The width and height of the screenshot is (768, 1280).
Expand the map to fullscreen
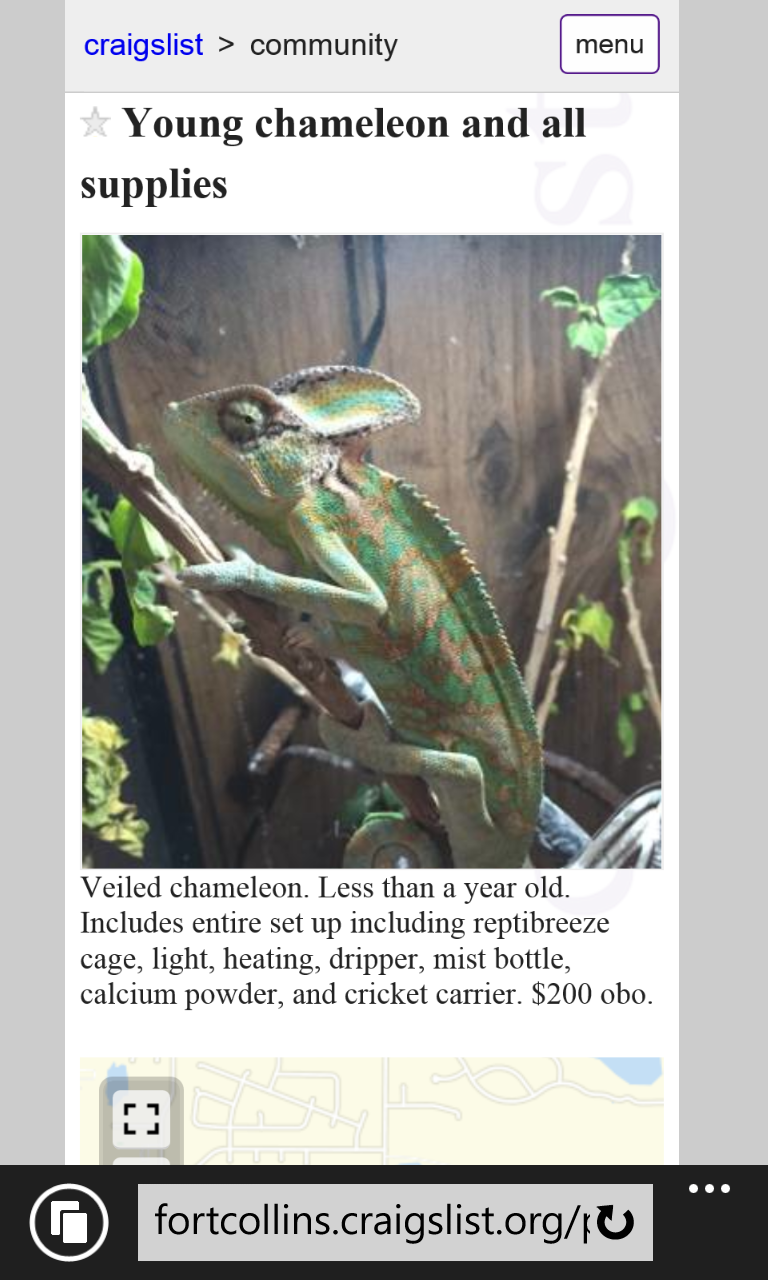(x=141, y=1118)
